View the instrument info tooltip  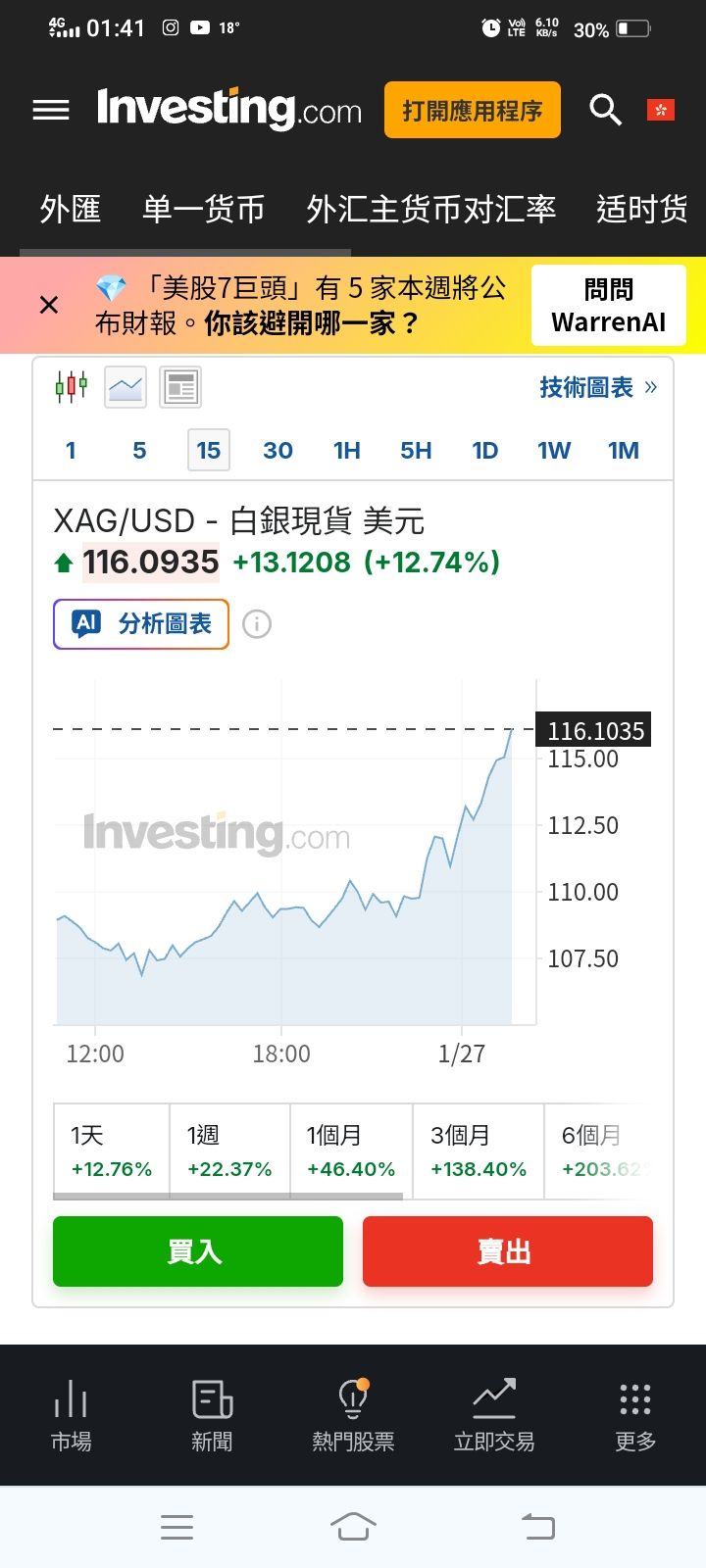click(x=256, y=623)
